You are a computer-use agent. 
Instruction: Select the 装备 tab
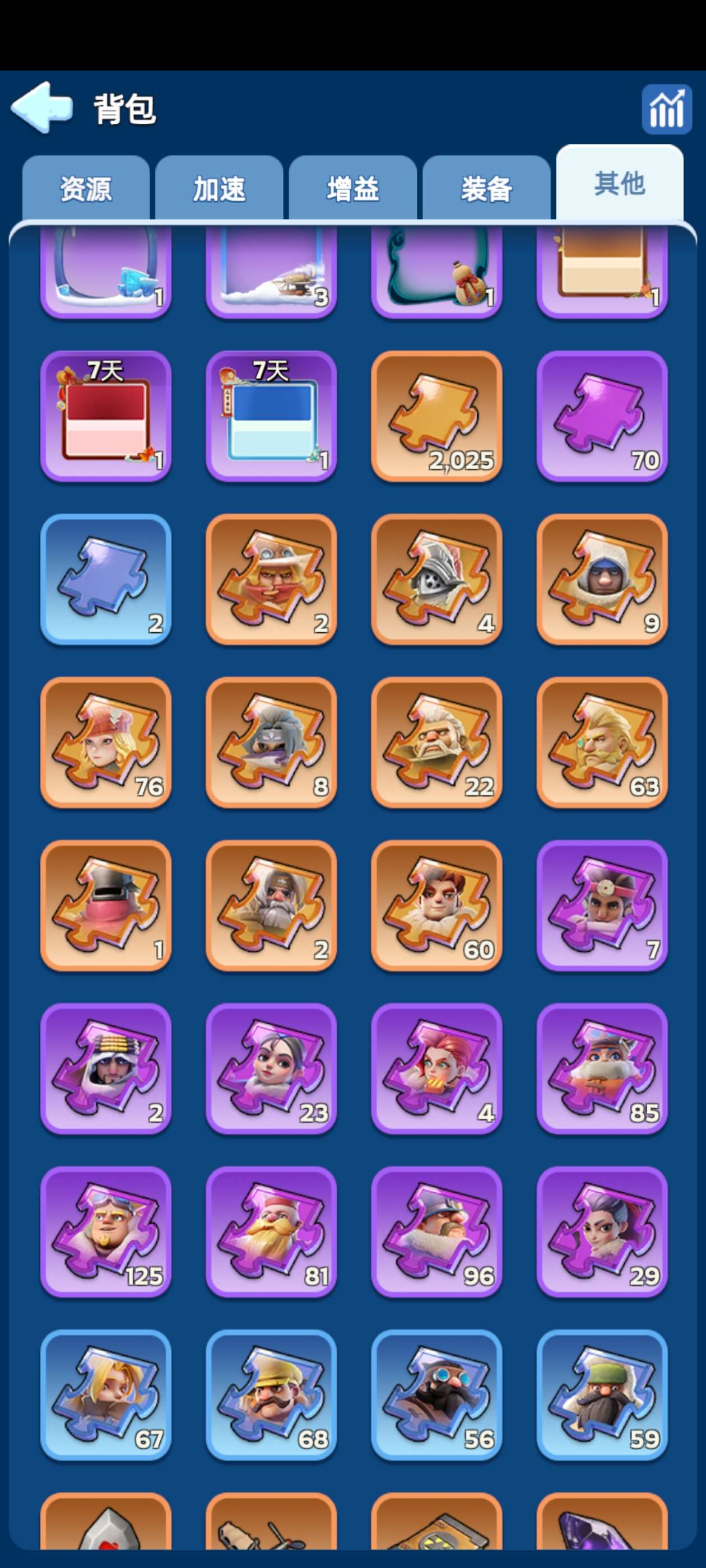(486, 189)
